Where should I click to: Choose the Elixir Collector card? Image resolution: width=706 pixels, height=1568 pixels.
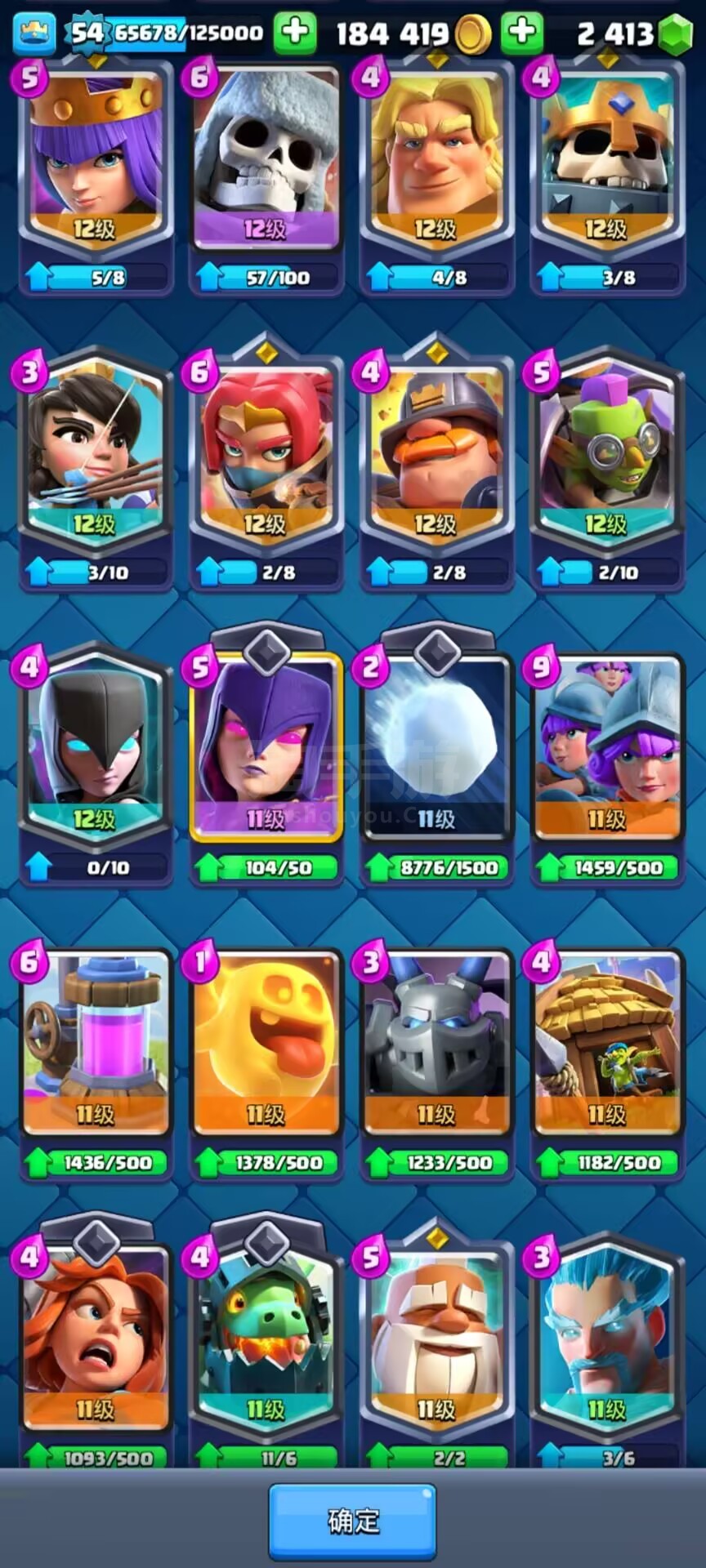(x=96, y=1062)
